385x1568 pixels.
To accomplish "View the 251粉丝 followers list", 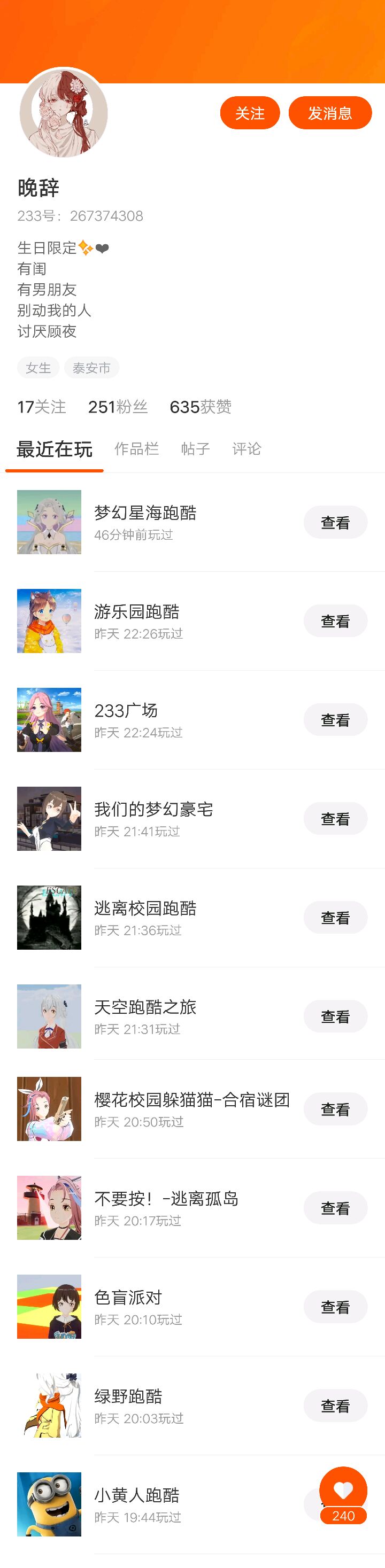I will point(118,407).
